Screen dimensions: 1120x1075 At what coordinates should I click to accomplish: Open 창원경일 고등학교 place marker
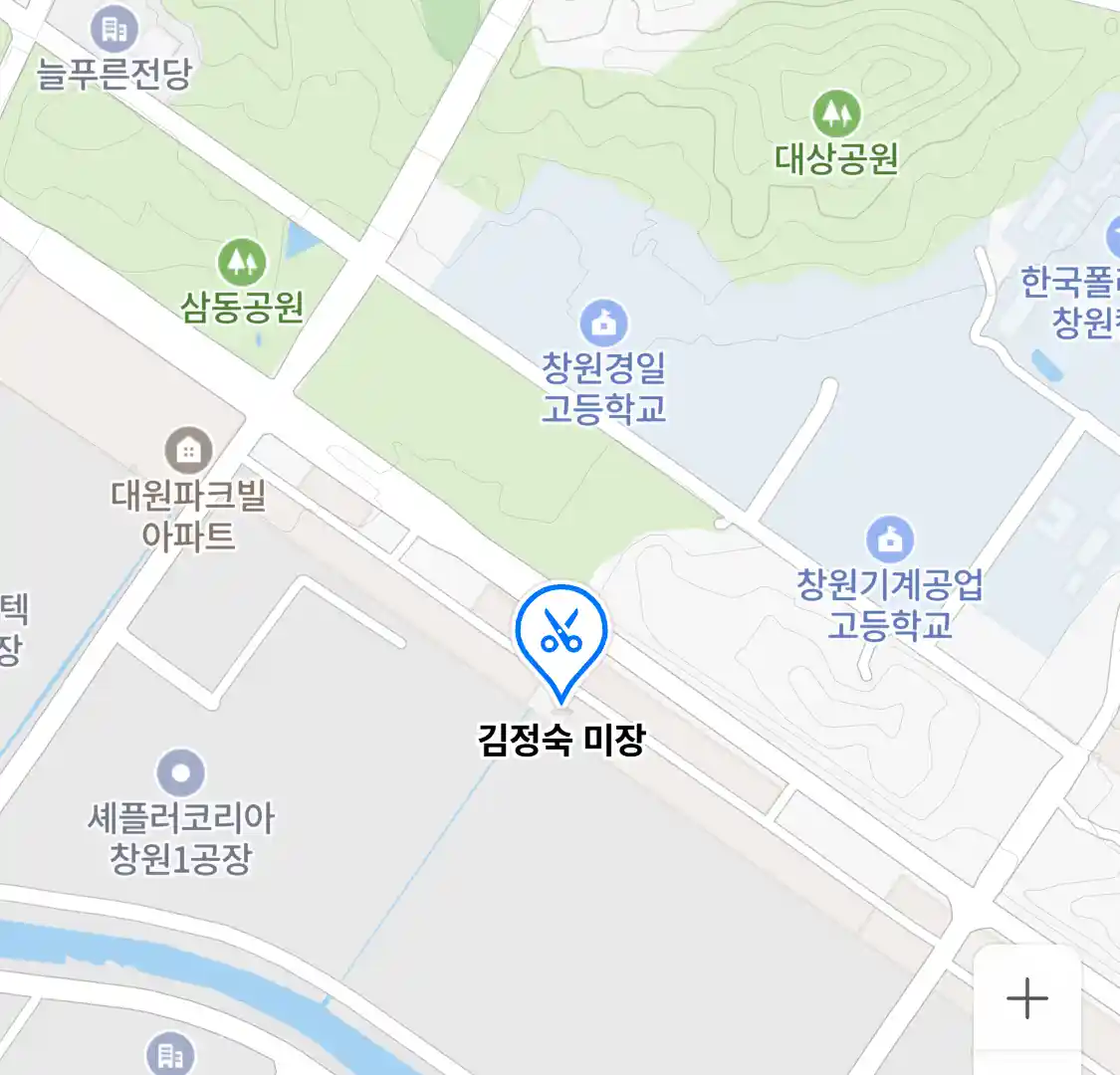click(x=603, y=323)
